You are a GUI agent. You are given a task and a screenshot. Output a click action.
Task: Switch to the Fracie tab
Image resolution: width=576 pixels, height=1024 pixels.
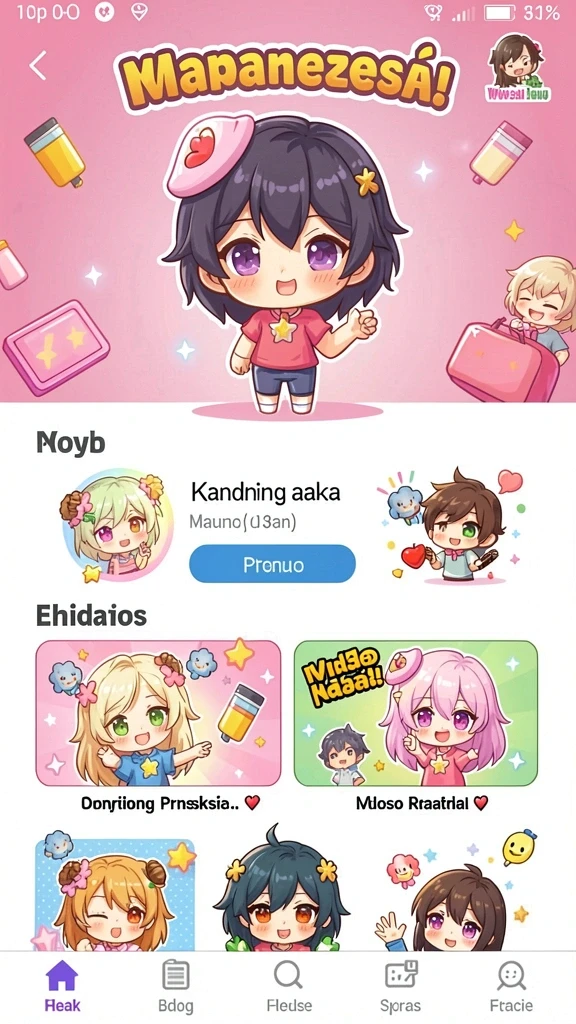tap(511, 986)
